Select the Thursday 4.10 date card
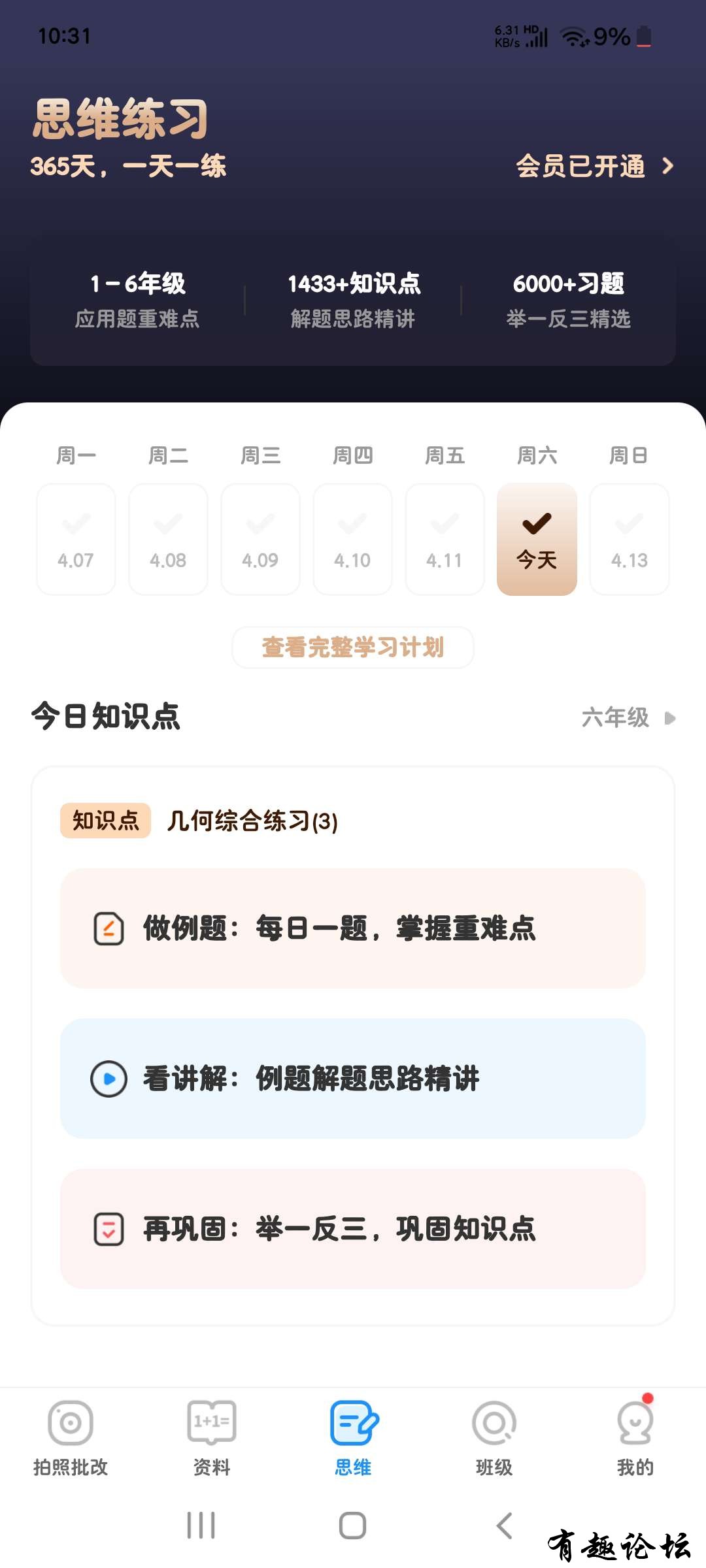Viewport: 706px width, 1568px height. pyautogui.click(x=352, y=539)
